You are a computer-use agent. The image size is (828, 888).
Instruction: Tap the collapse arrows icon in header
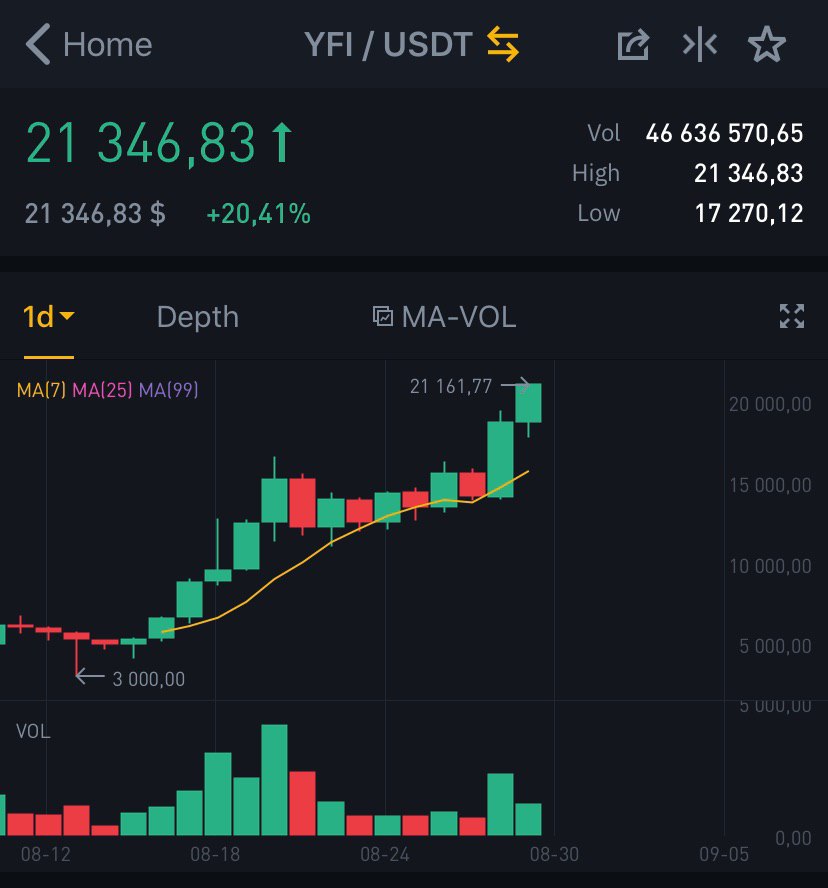(700, 45)
